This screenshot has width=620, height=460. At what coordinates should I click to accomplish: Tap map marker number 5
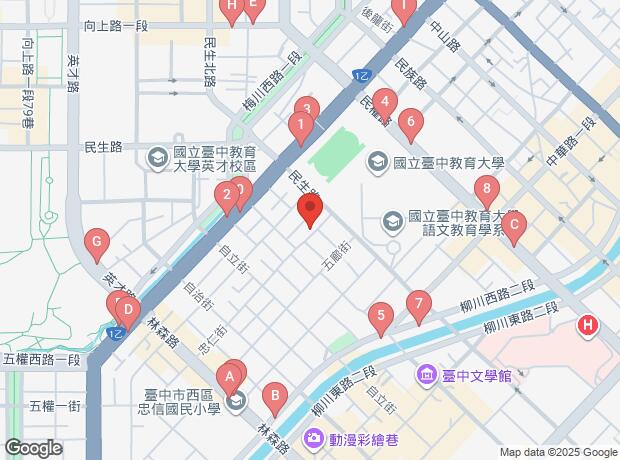click(x=379, y=318)
